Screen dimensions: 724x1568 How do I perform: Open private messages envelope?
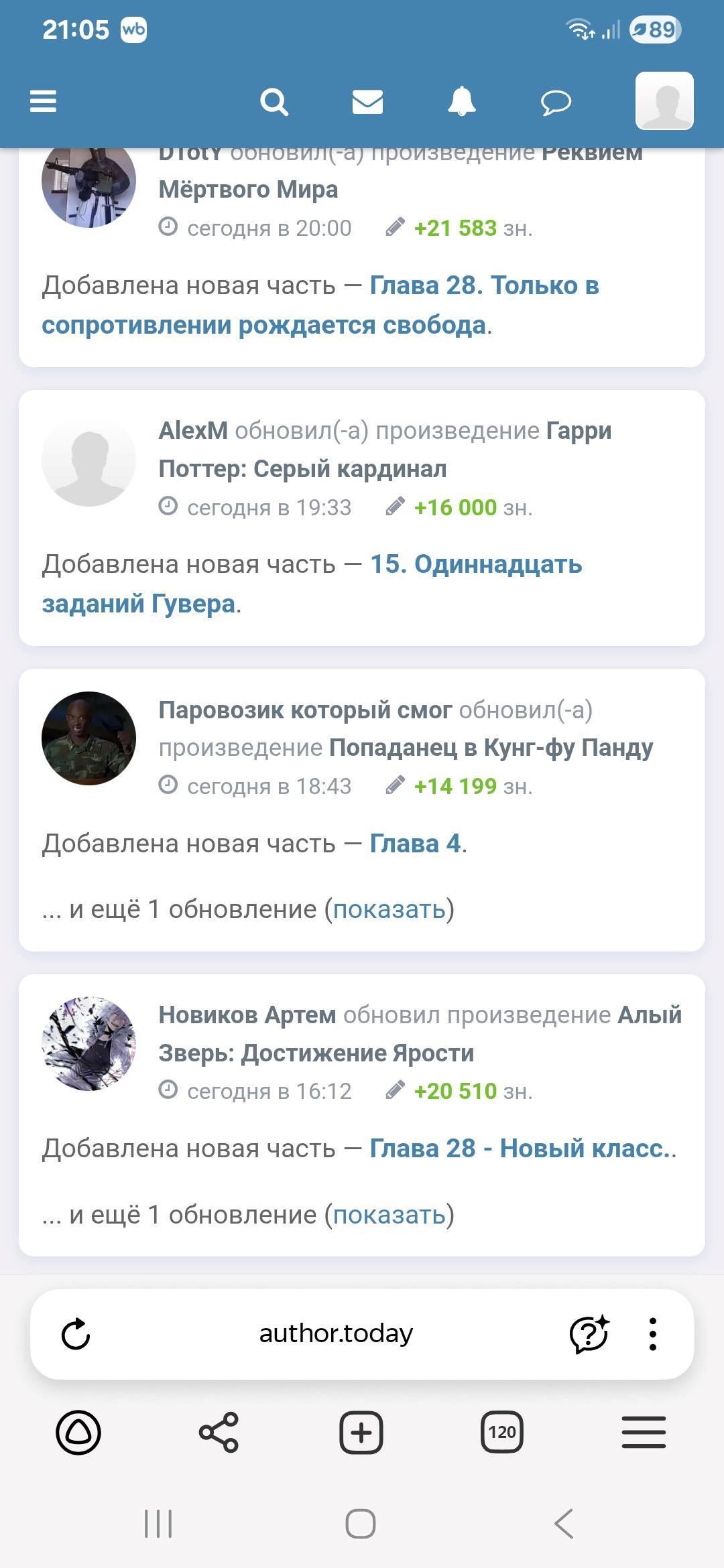click(367, 103)
